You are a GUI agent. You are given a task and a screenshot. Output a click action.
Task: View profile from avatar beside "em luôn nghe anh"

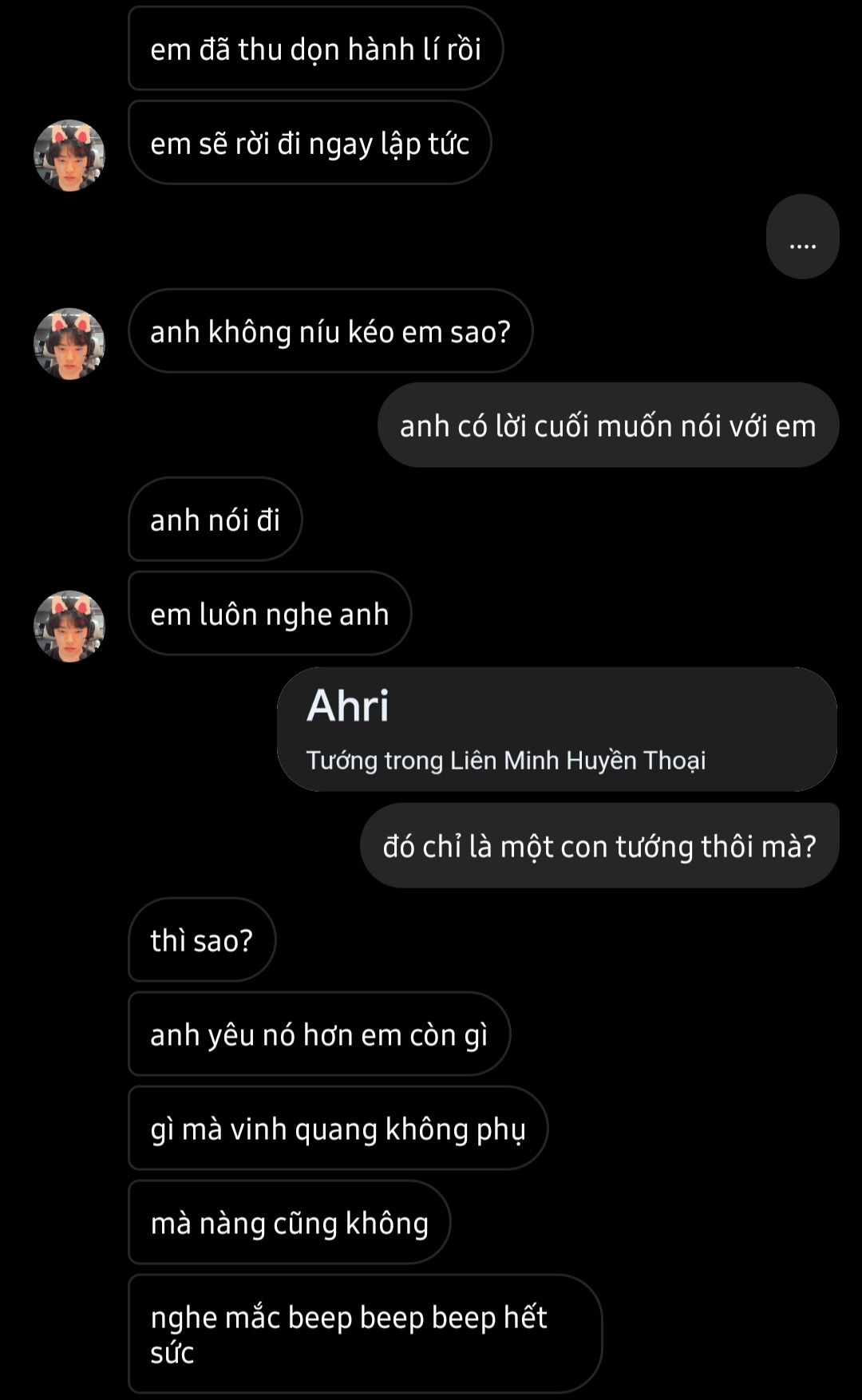[x=69, y=627]
